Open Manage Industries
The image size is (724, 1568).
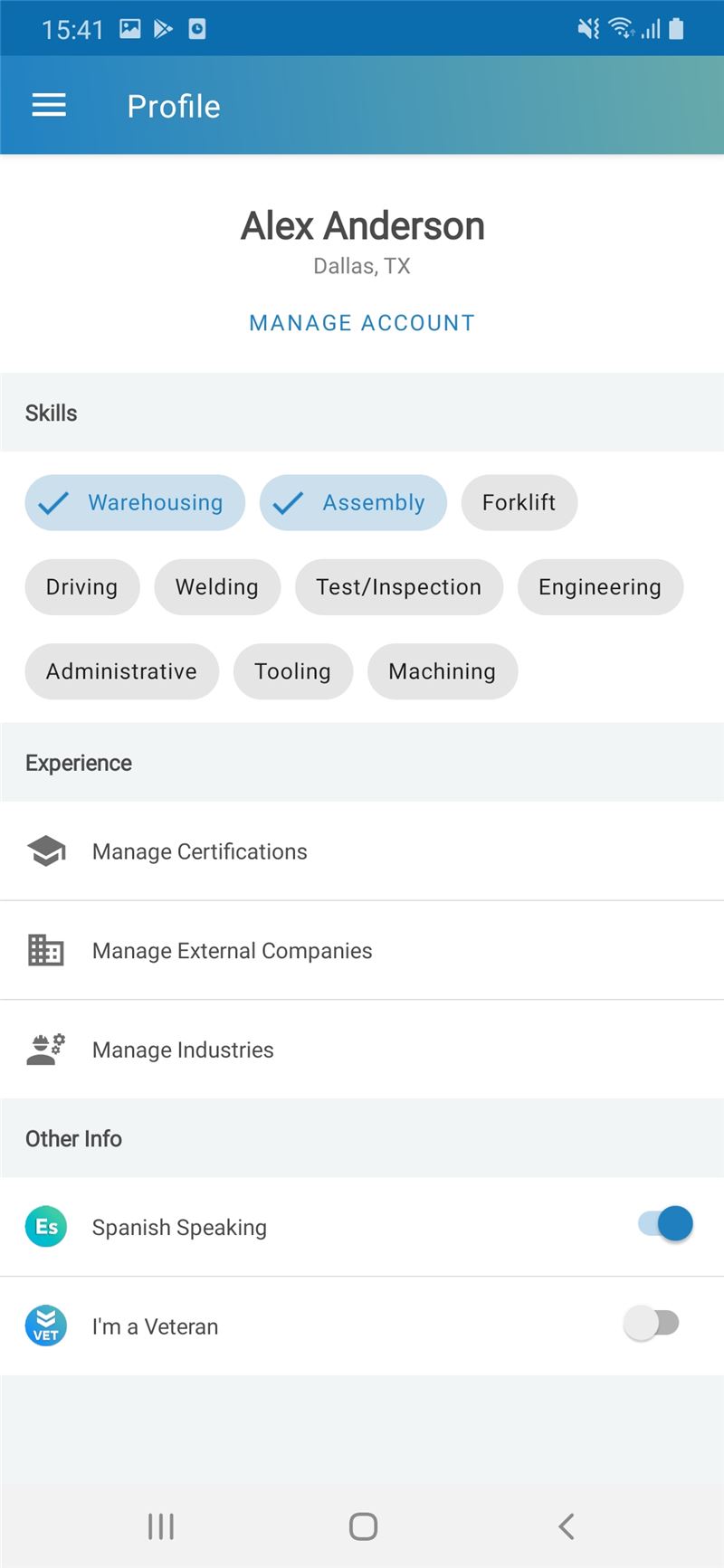coord(362,1050)
